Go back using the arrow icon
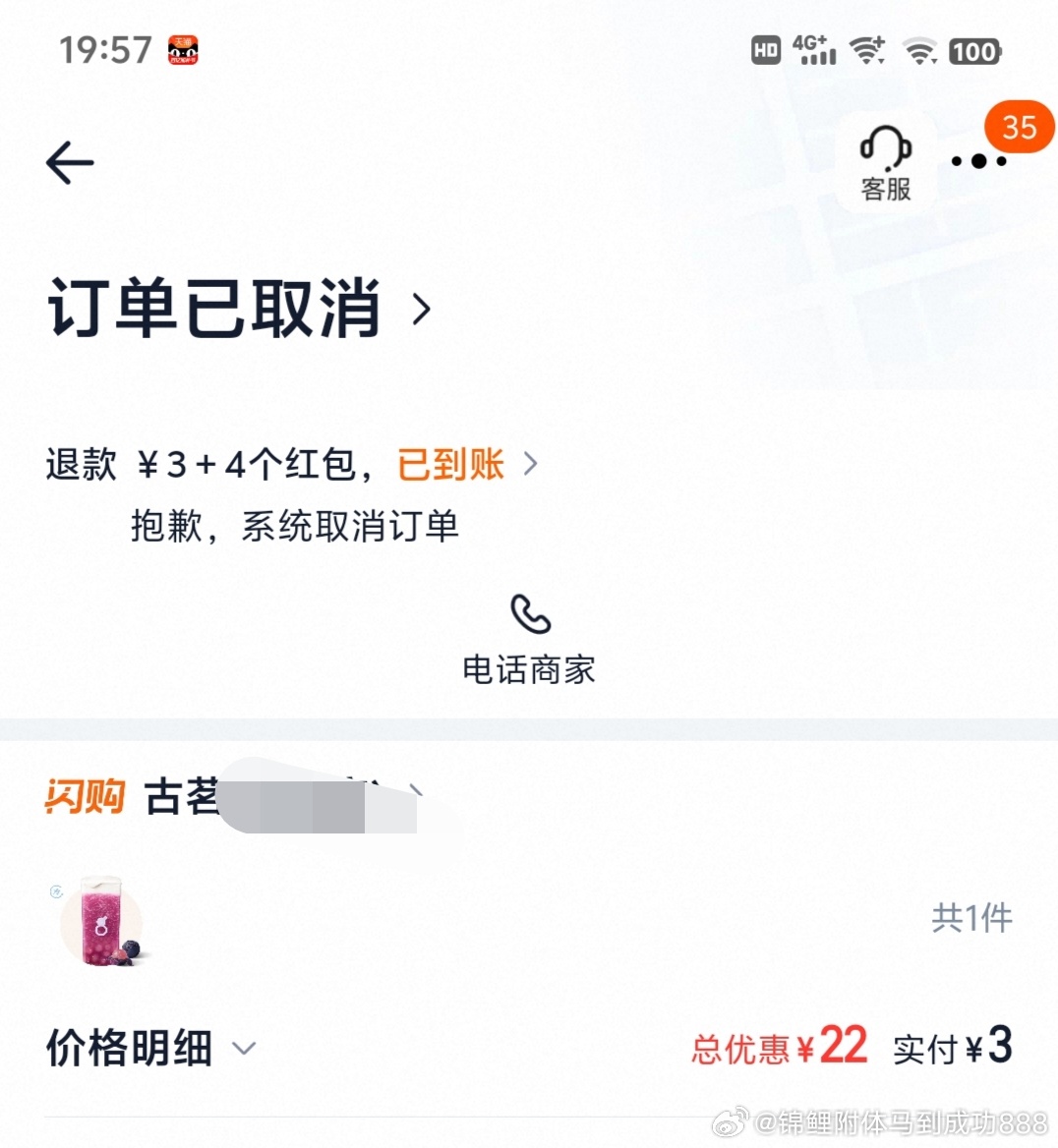The height and width of the screenshot is (1148, 1058). [x=70, y=162]
